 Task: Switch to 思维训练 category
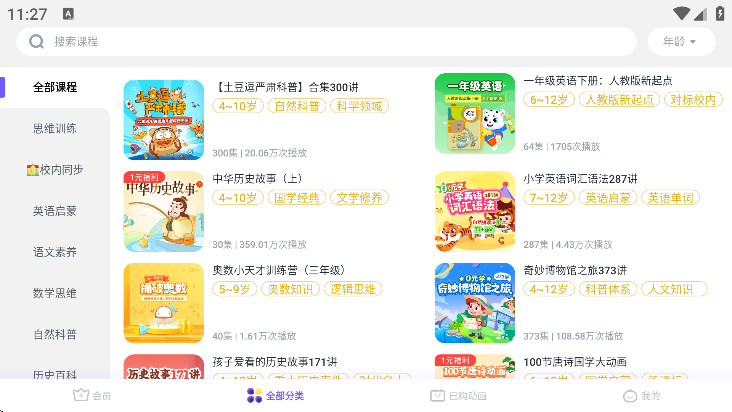[x=55, y=128]
